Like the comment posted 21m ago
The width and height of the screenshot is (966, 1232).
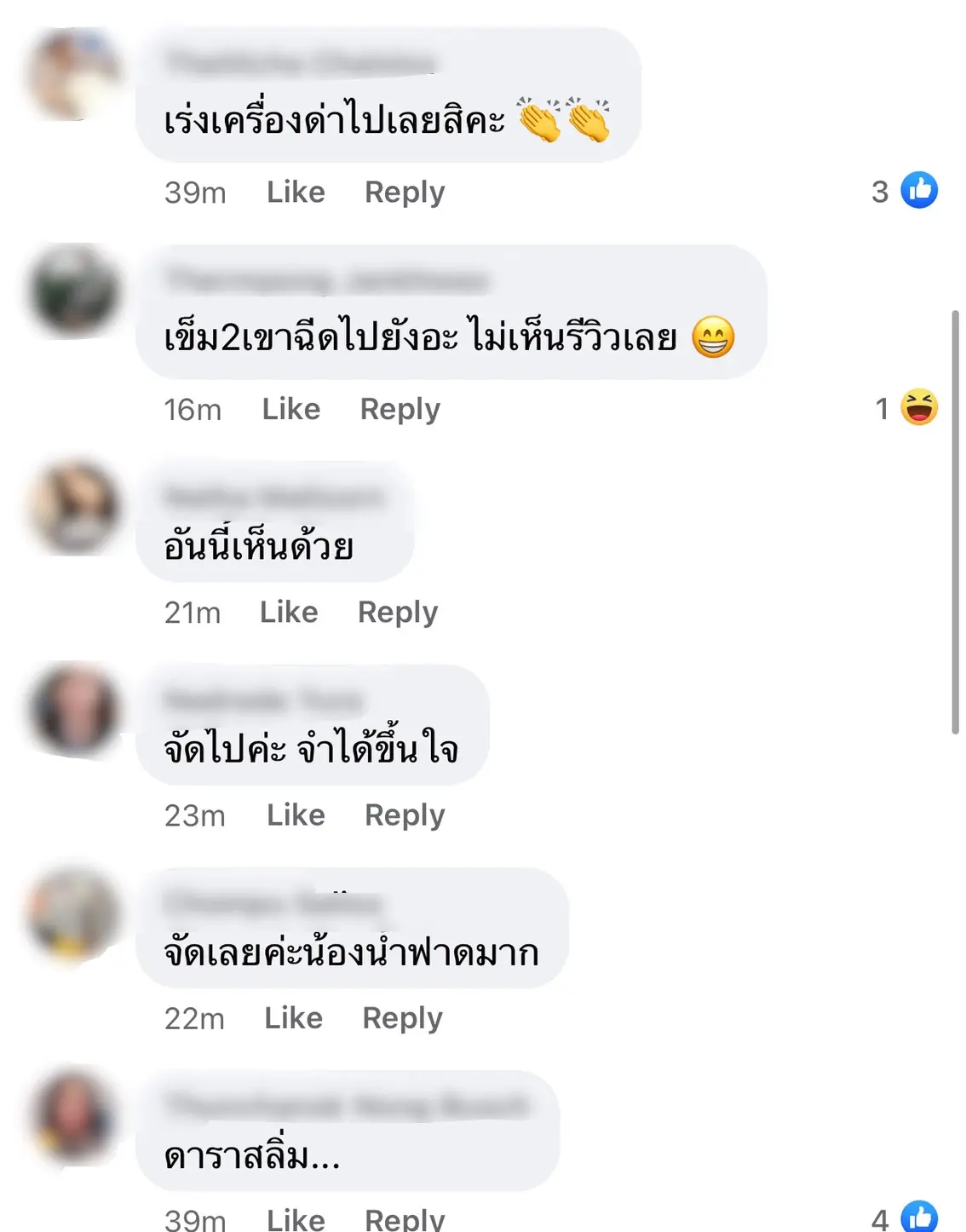click(289, 613)
